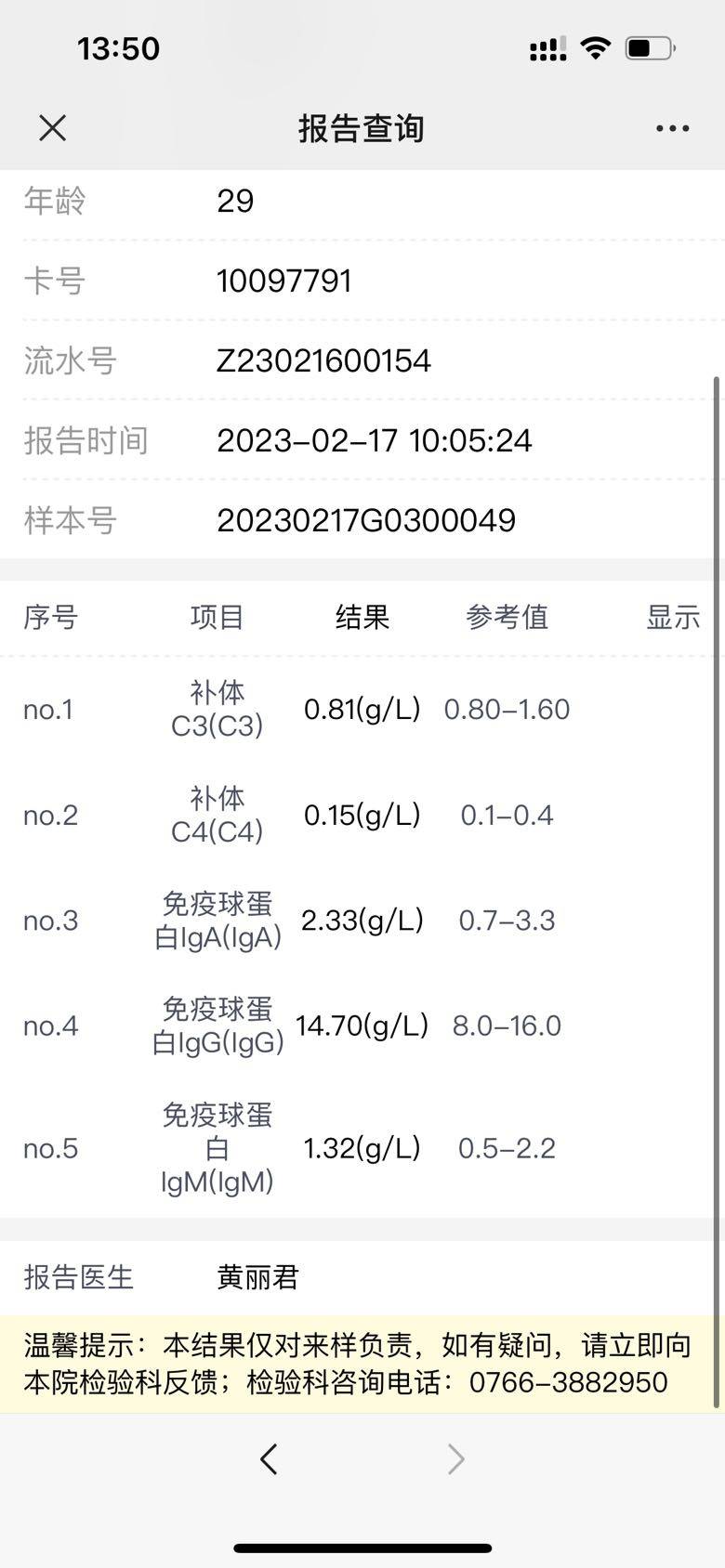Go forward to the next web page
725x1568 pixels.
pyautogui.click(x=455, y=1459)
